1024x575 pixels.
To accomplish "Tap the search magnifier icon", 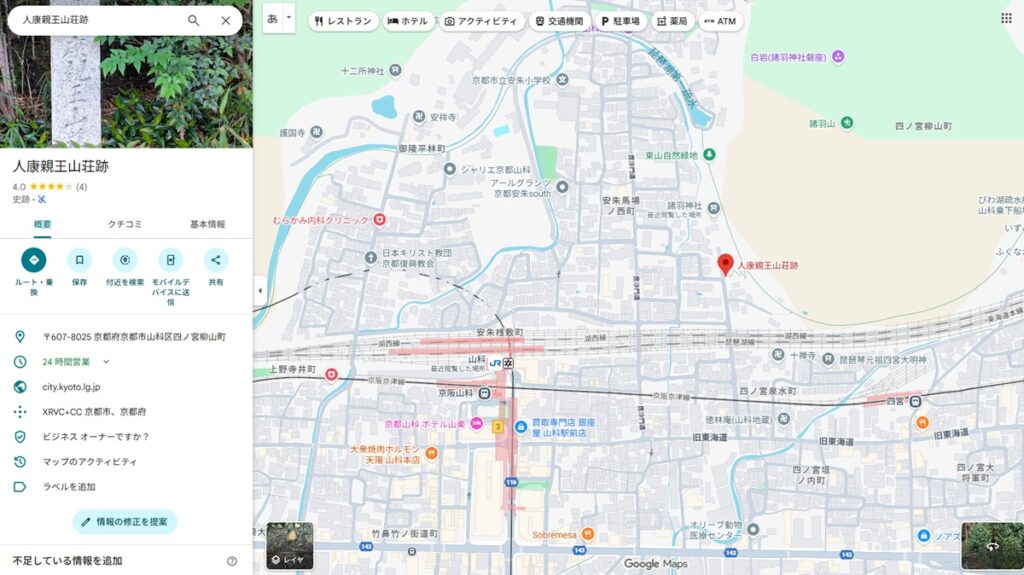I will (194, 20).
